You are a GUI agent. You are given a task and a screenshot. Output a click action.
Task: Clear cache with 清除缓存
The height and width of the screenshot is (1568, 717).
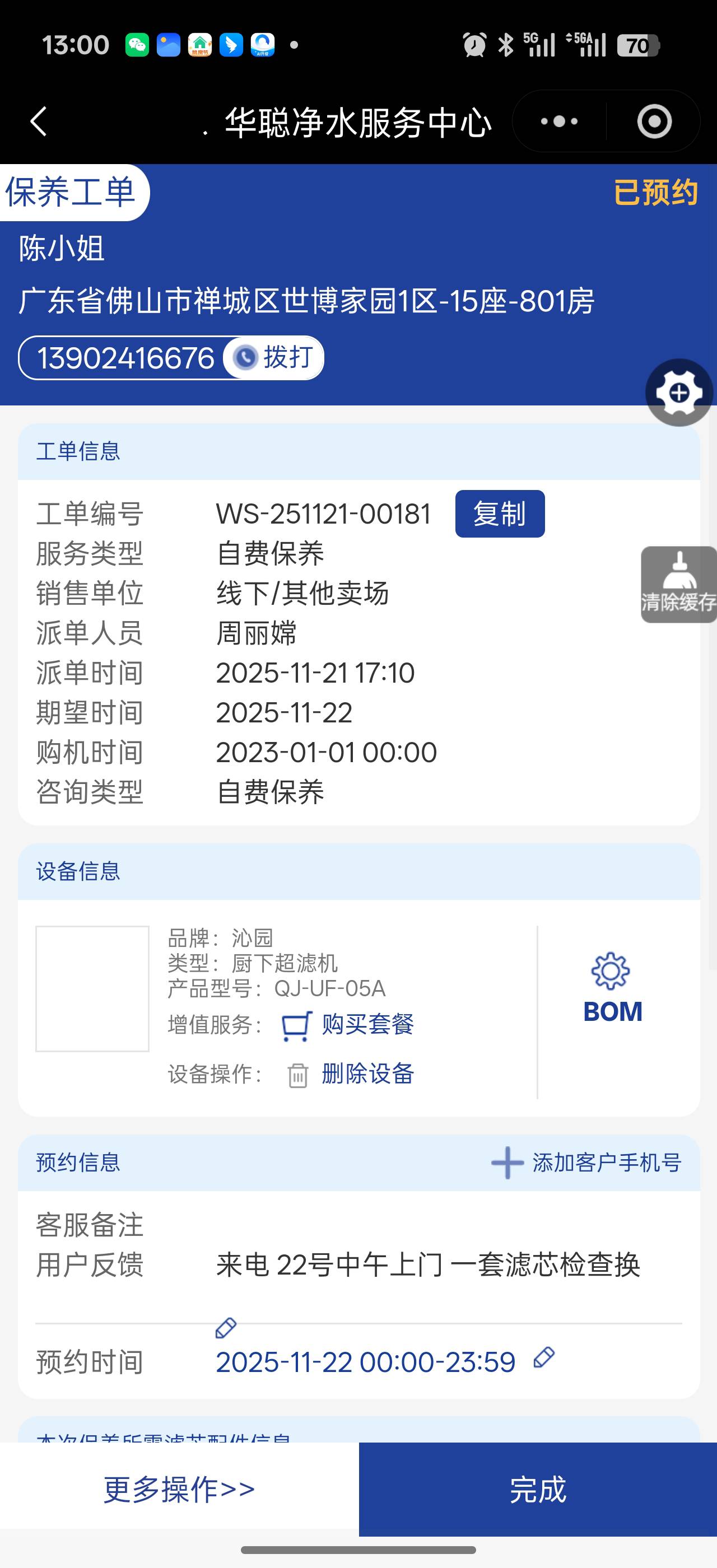click(679, 584)
